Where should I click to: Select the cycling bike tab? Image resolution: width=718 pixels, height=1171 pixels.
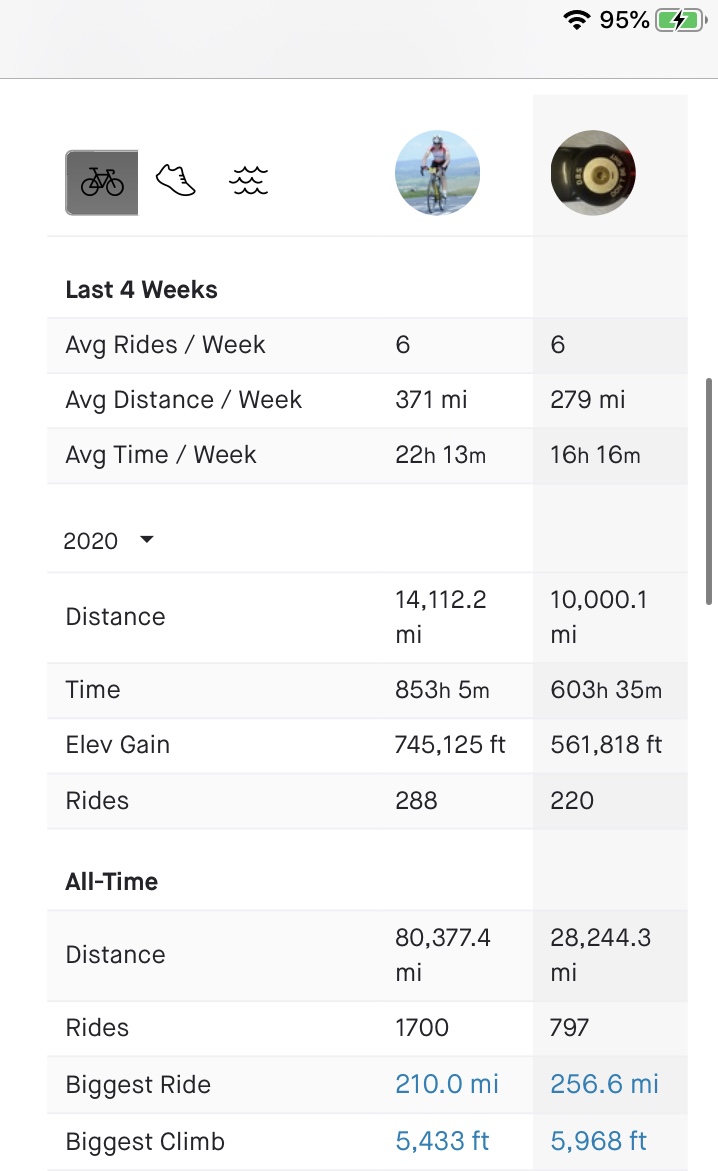[102, 182]
